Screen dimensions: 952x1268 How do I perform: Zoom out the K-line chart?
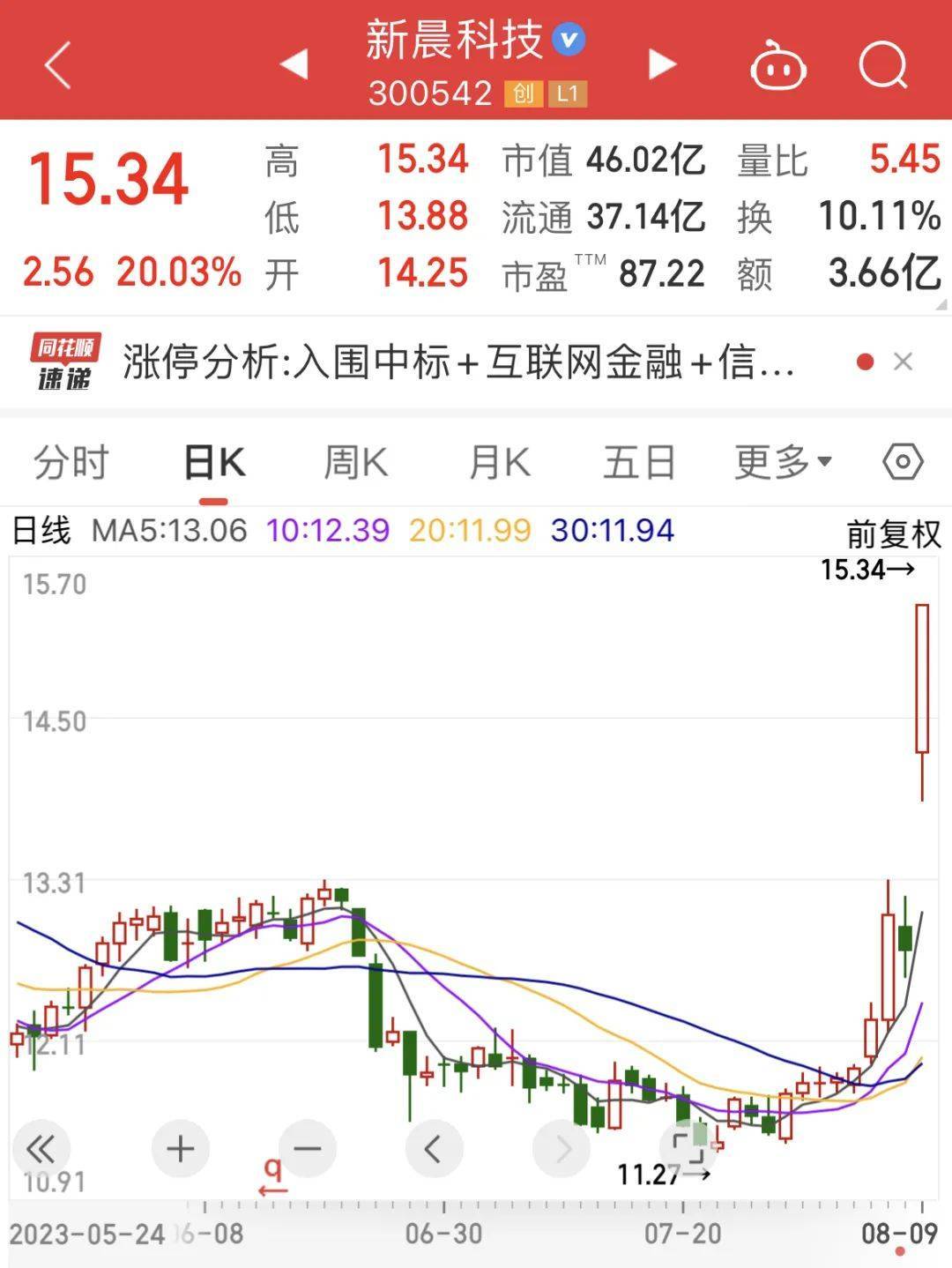point(307,1149)
